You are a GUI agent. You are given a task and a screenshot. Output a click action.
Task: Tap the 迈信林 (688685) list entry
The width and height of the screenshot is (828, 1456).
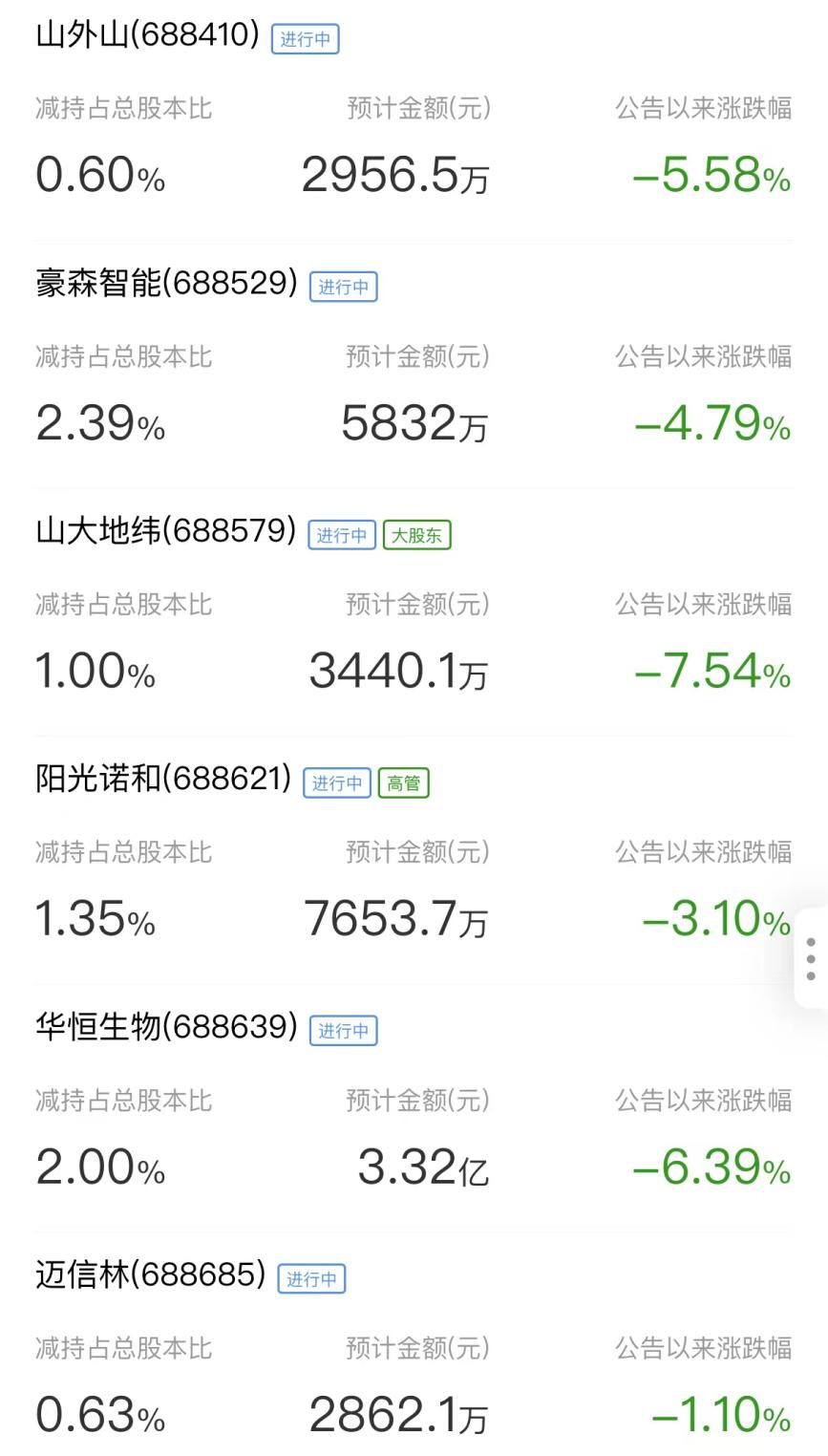[151, 1274]
